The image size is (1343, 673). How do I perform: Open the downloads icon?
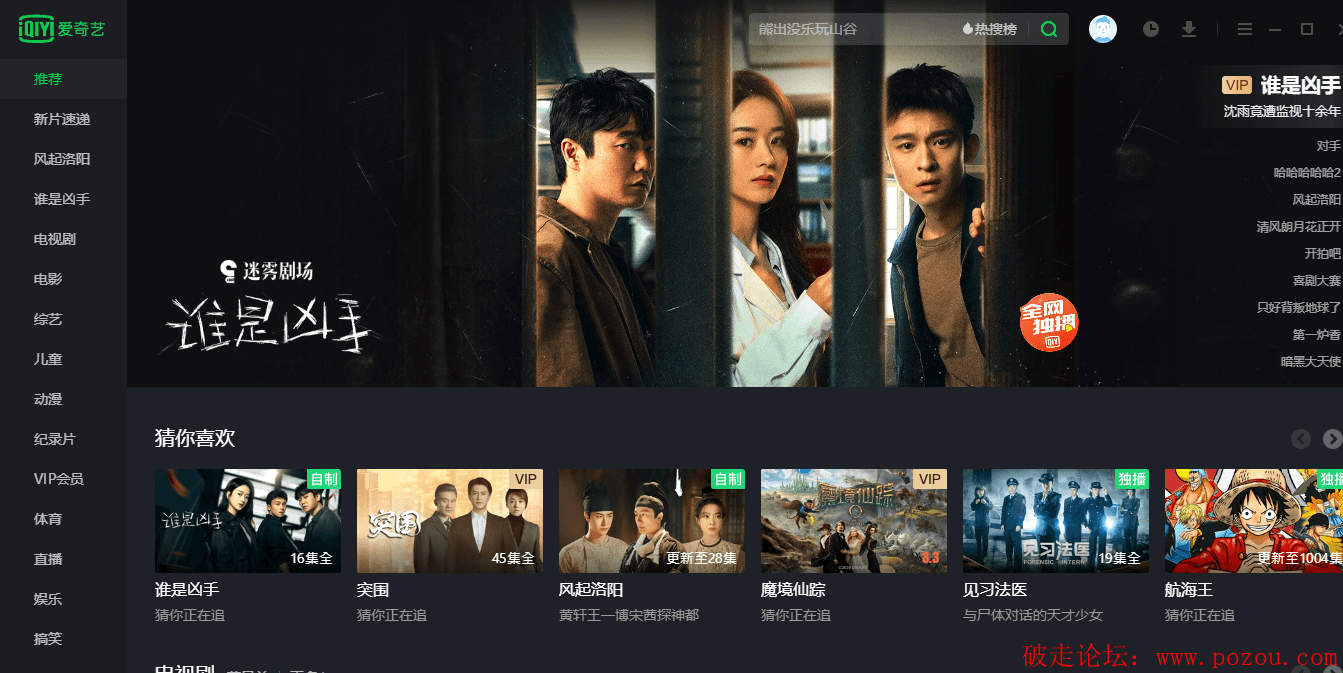(x=1189, y=29)
